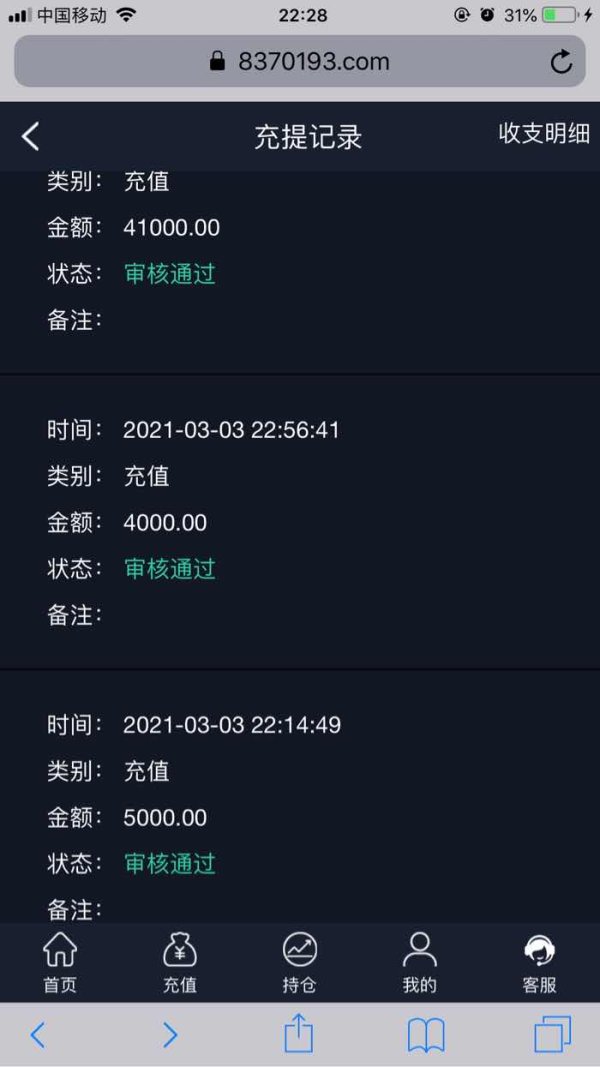Open 收支明细 income and expense details
The height and width of the screenshot is (1067, 600).
point(544,133)
